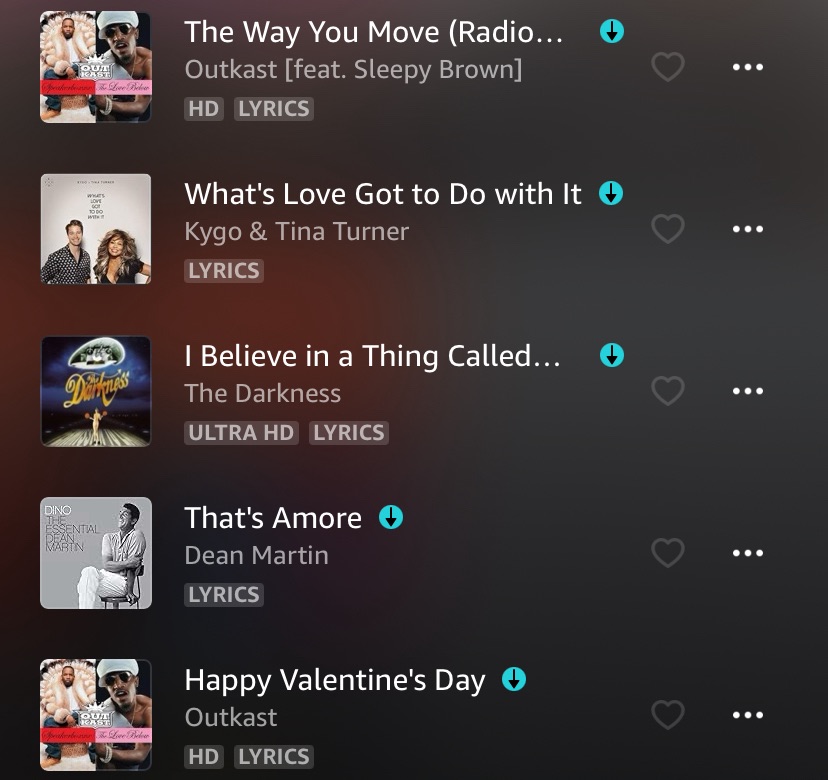Like That's Amore with the heart icon
The image size is (828, 780).
coord(668,553)
